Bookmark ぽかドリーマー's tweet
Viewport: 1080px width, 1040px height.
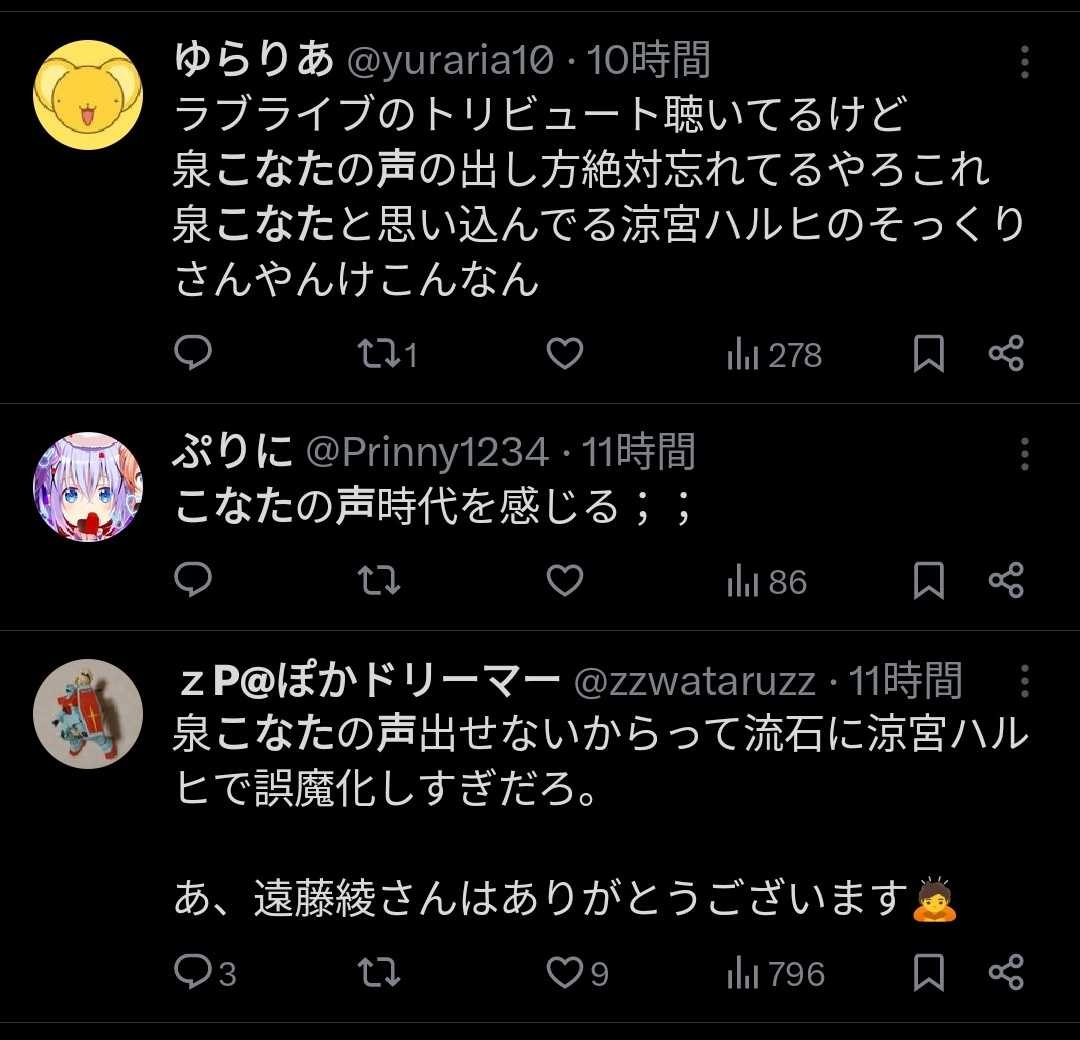tap(929, 973)
